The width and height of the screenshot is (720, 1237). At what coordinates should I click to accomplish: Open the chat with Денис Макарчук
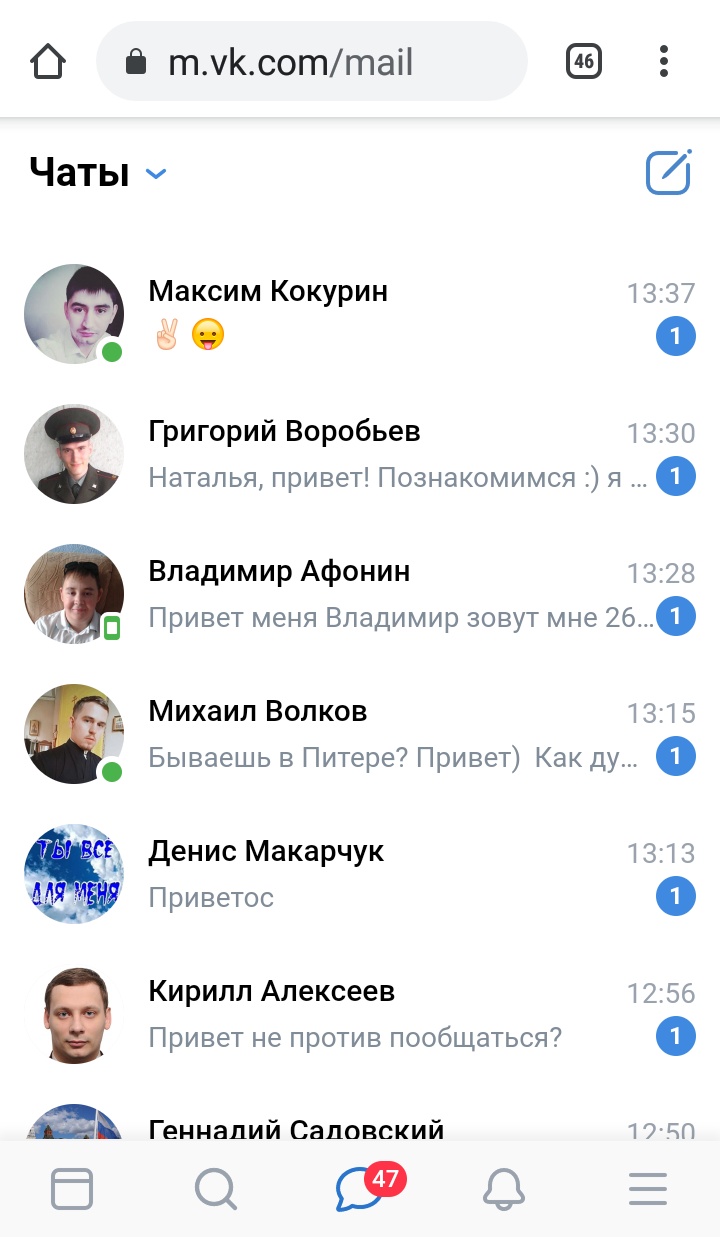coord(360,874)
